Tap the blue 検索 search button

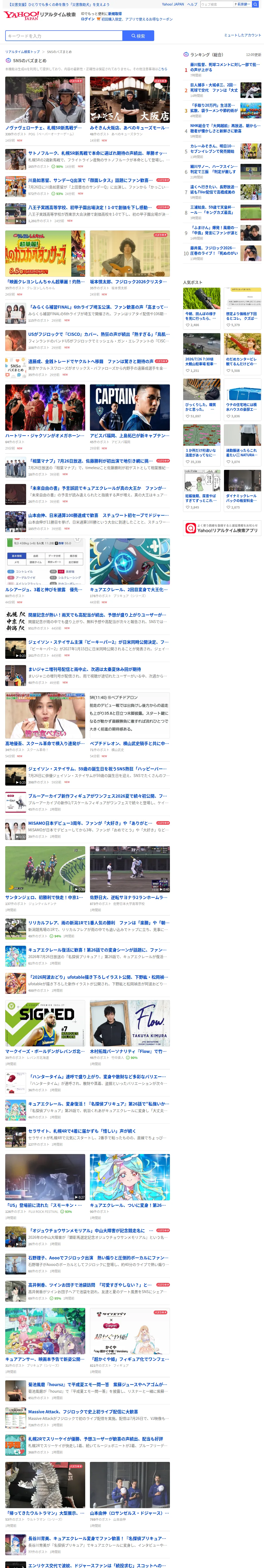(x=138, y=36)
